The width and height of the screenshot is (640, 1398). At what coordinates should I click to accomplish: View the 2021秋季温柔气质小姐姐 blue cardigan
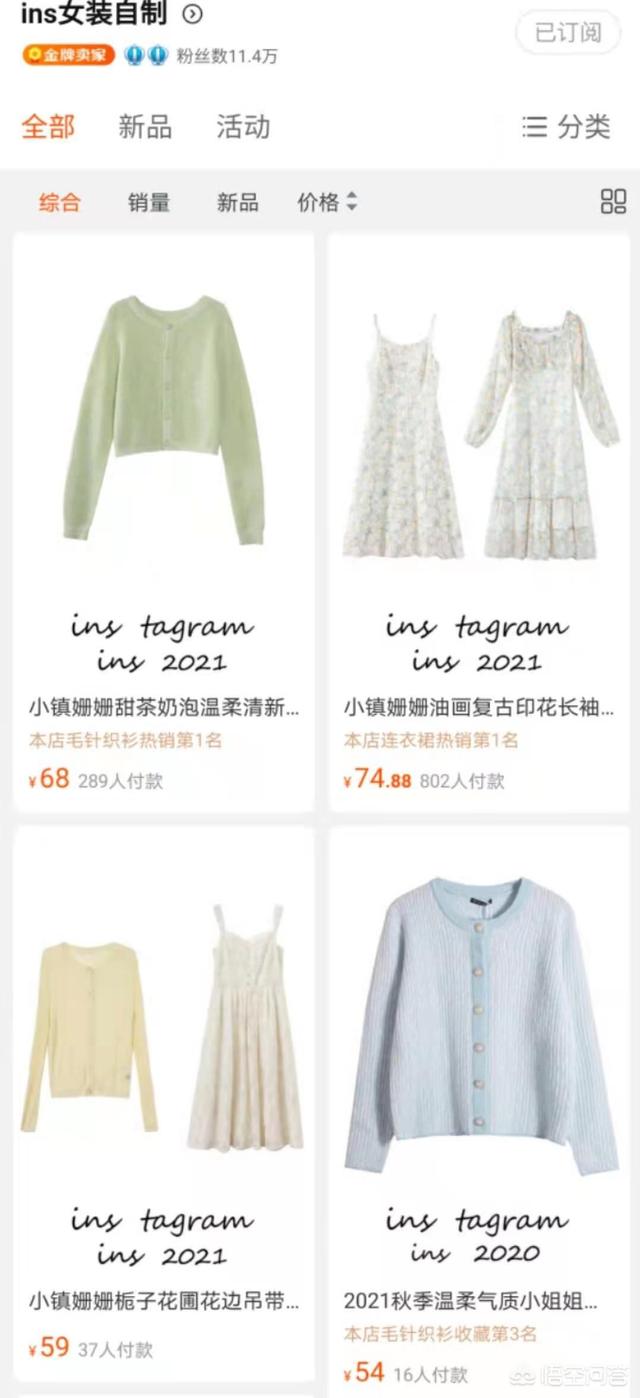click(478, 1100)
